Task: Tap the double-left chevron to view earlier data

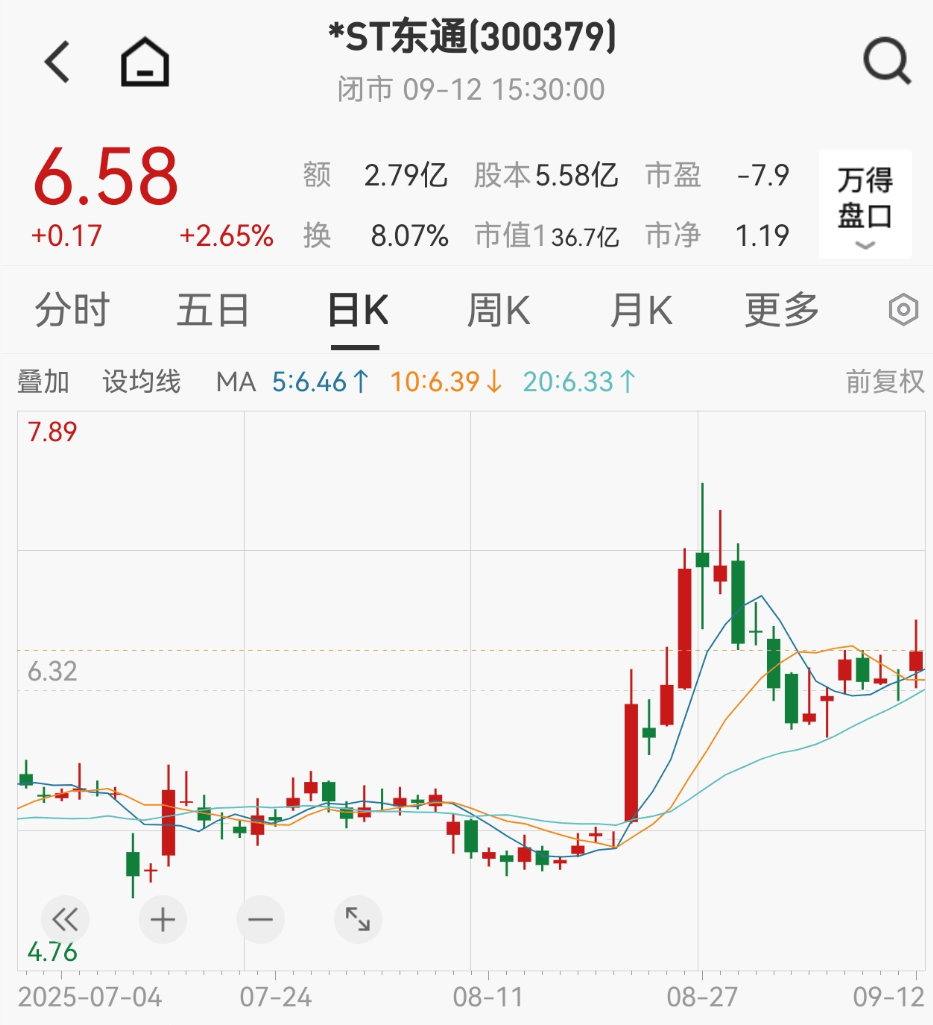Action: [x=64, y=918]
